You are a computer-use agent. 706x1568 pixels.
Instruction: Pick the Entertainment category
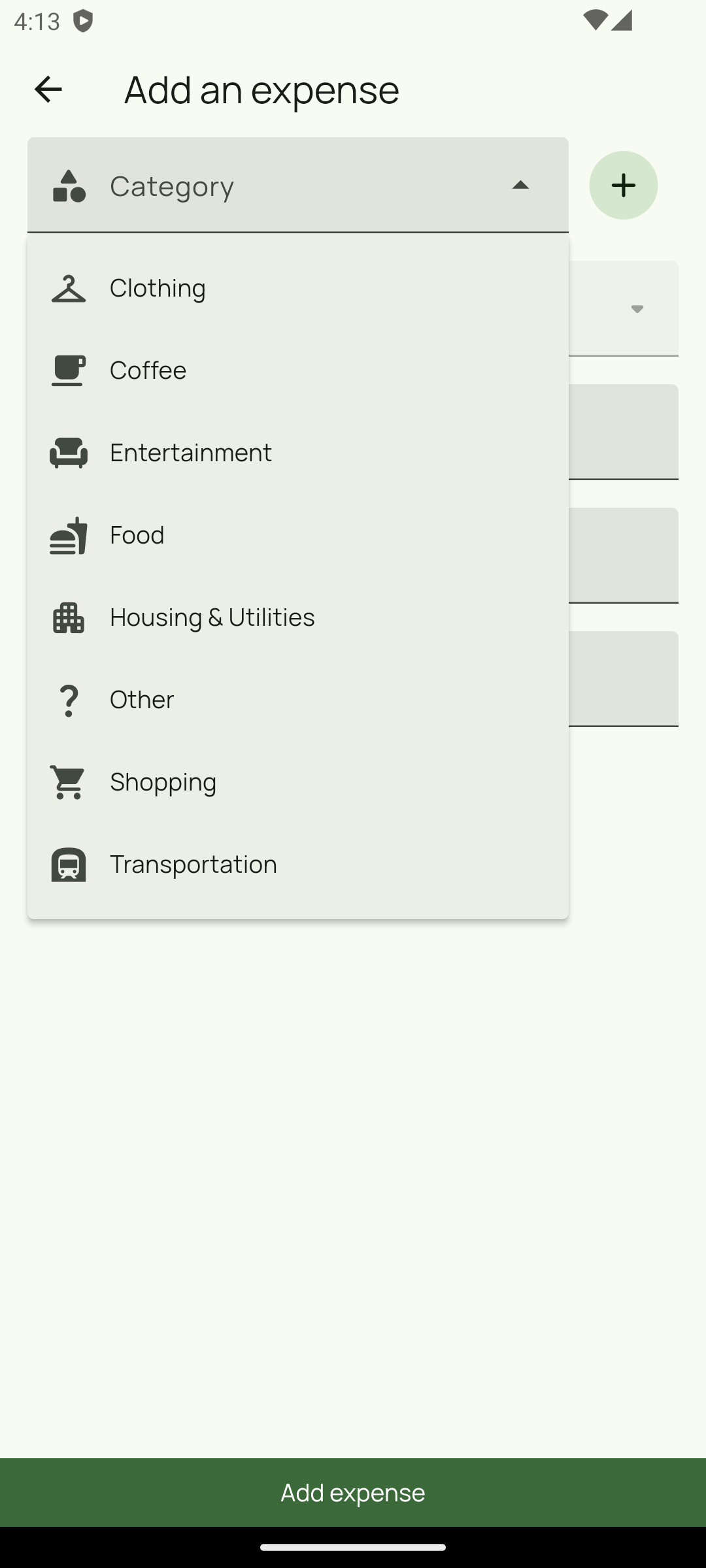(297, 452)
